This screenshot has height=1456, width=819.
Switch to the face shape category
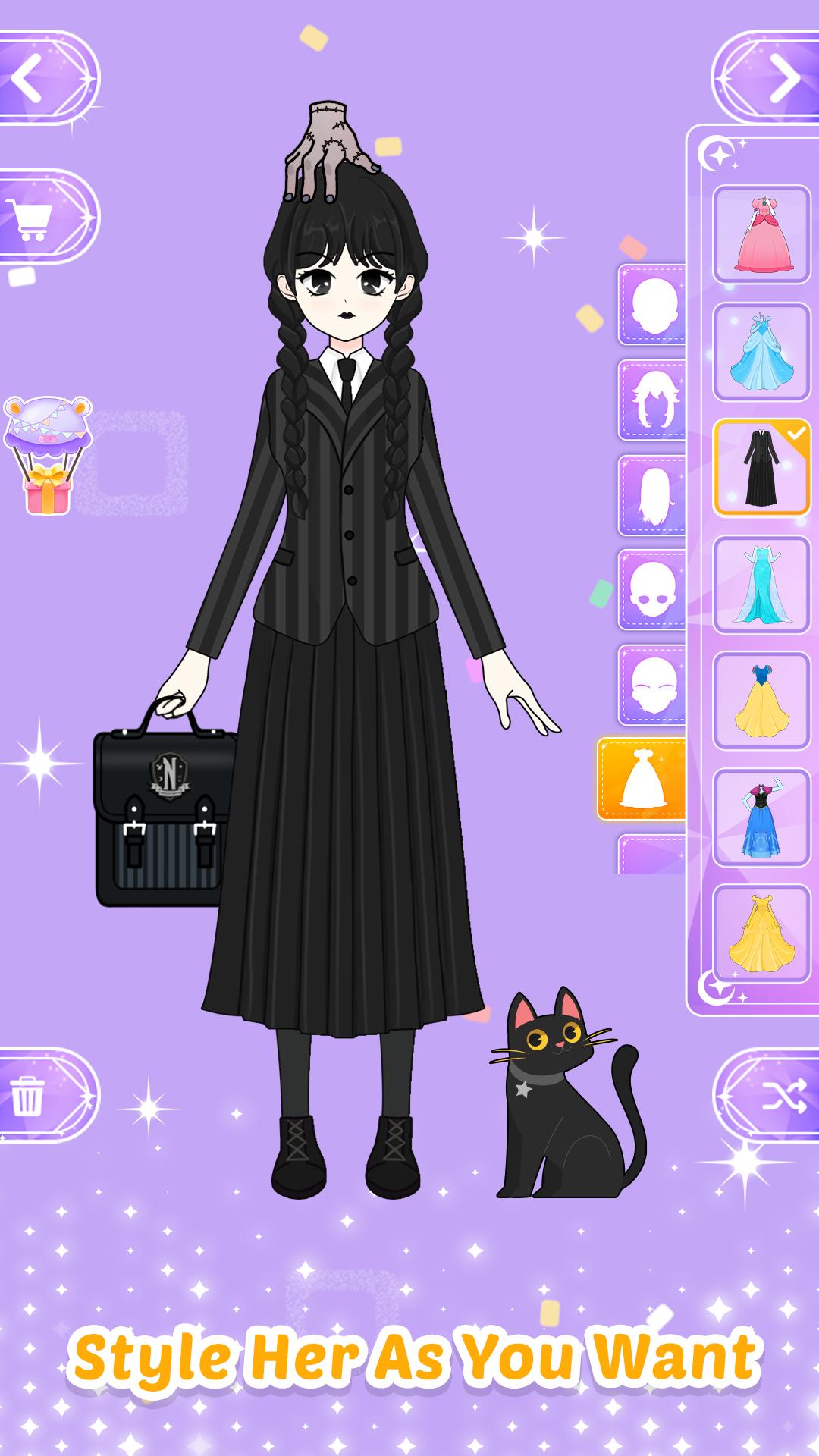(x=652, y=304)
